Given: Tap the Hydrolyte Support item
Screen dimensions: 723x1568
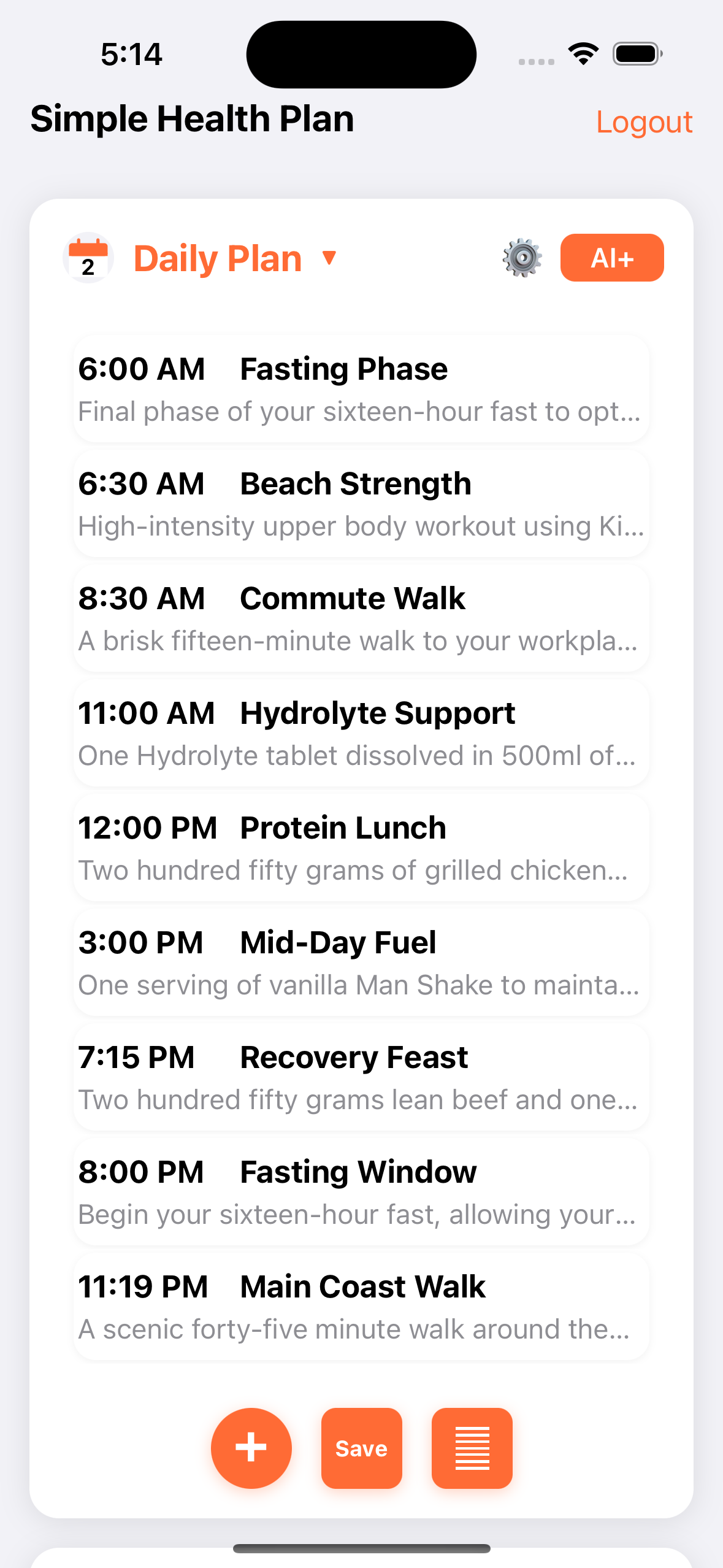Looking at the screenshot, I should (361, 733).
